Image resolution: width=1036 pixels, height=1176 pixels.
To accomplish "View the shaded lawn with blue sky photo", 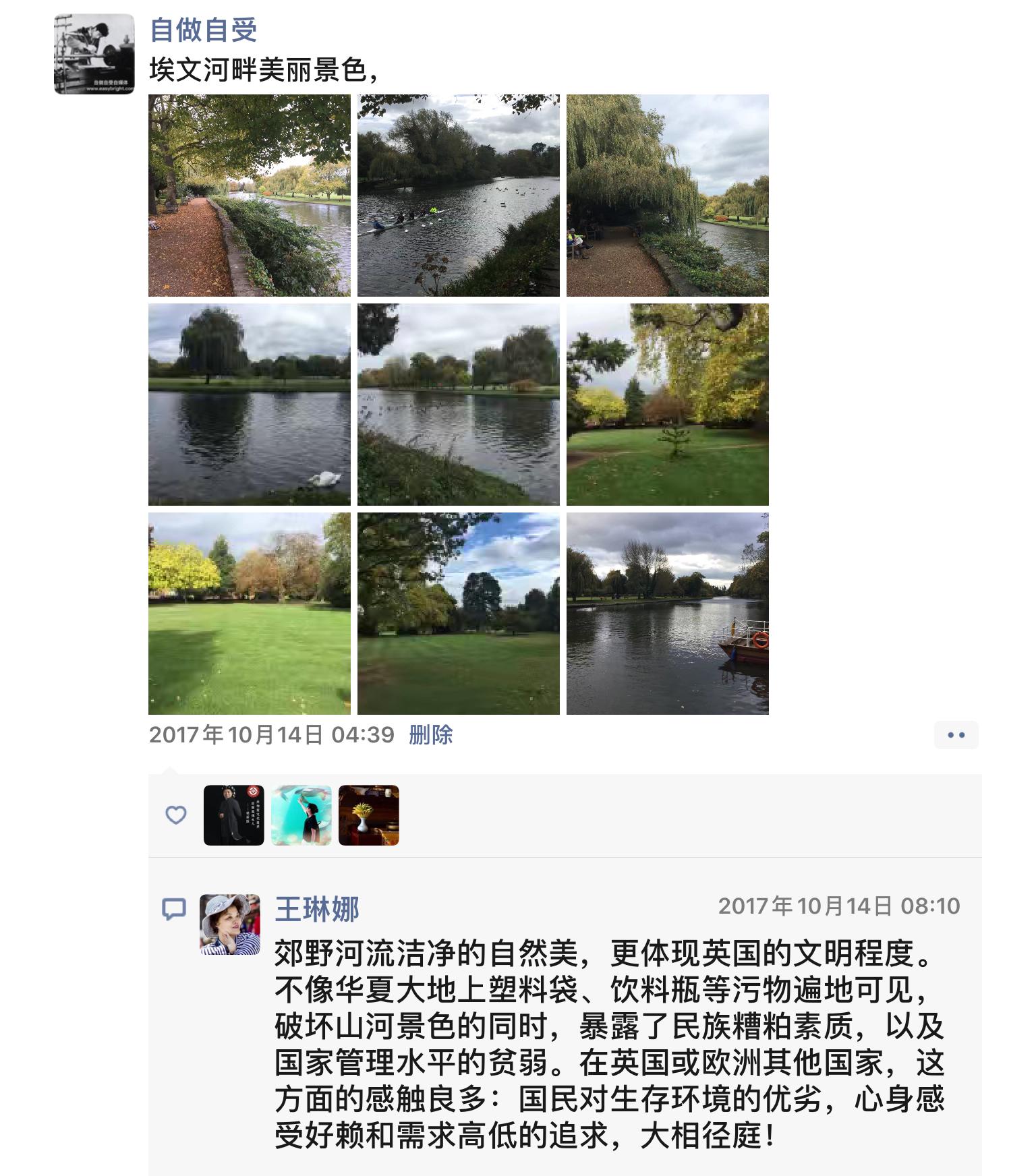I will (458, 613).
